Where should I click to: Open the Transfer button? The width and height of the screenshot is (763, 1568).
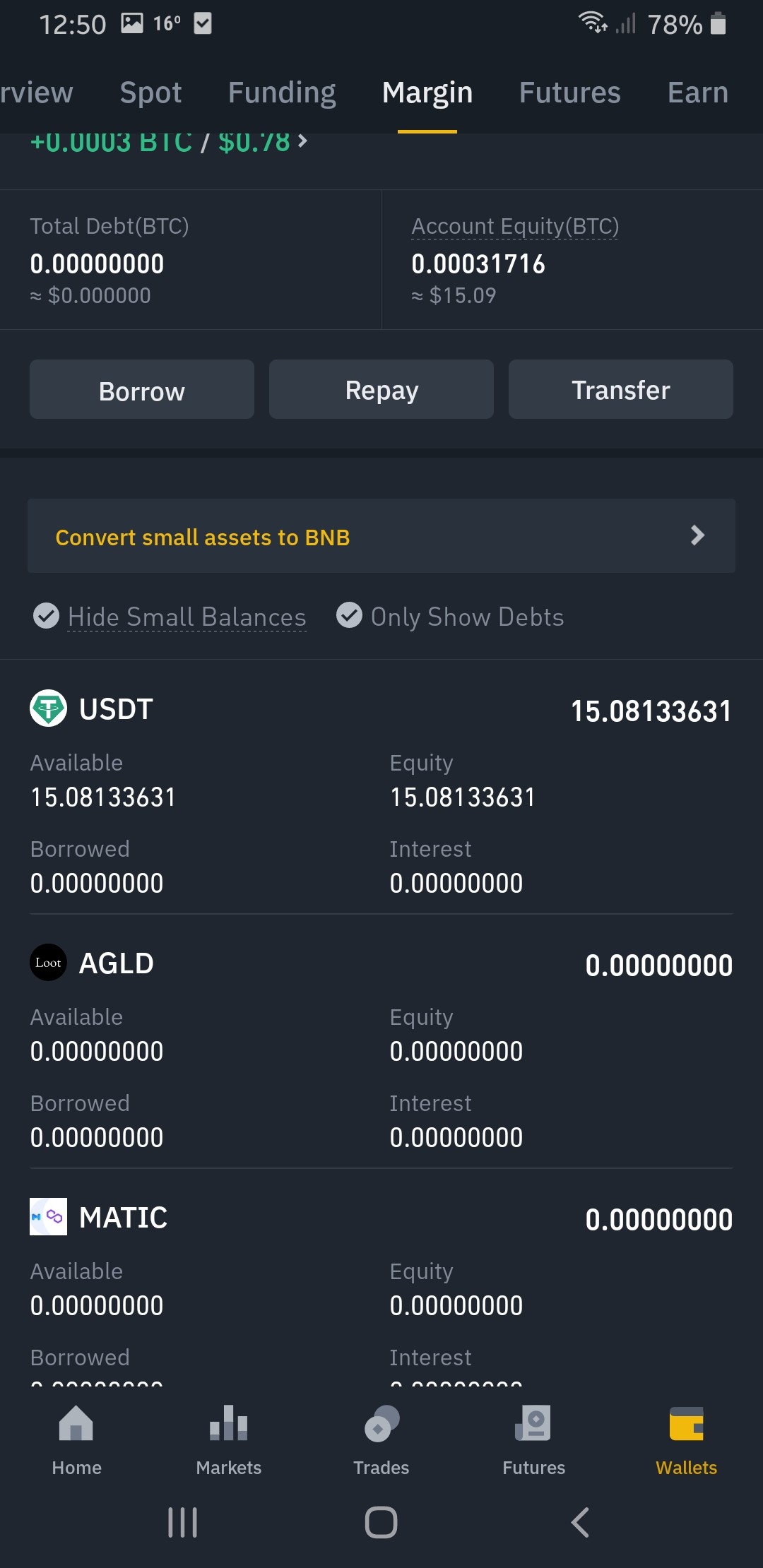tap(621, 389)
